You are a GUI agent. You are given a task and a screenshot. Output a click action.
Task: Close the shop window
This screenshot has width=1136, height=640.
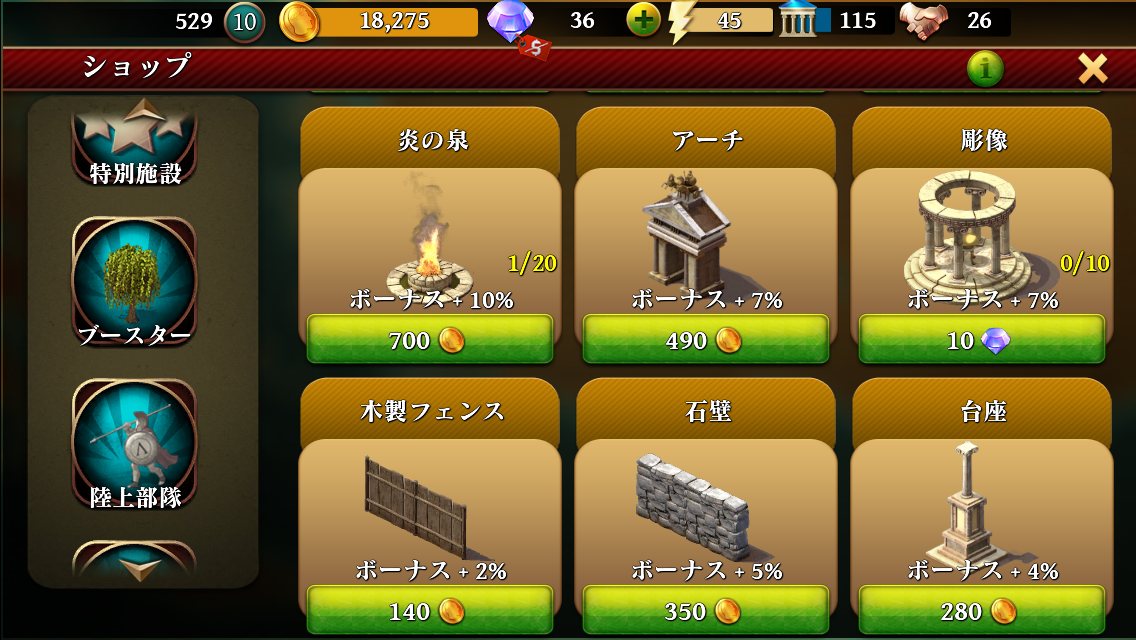coord(1092,68)
